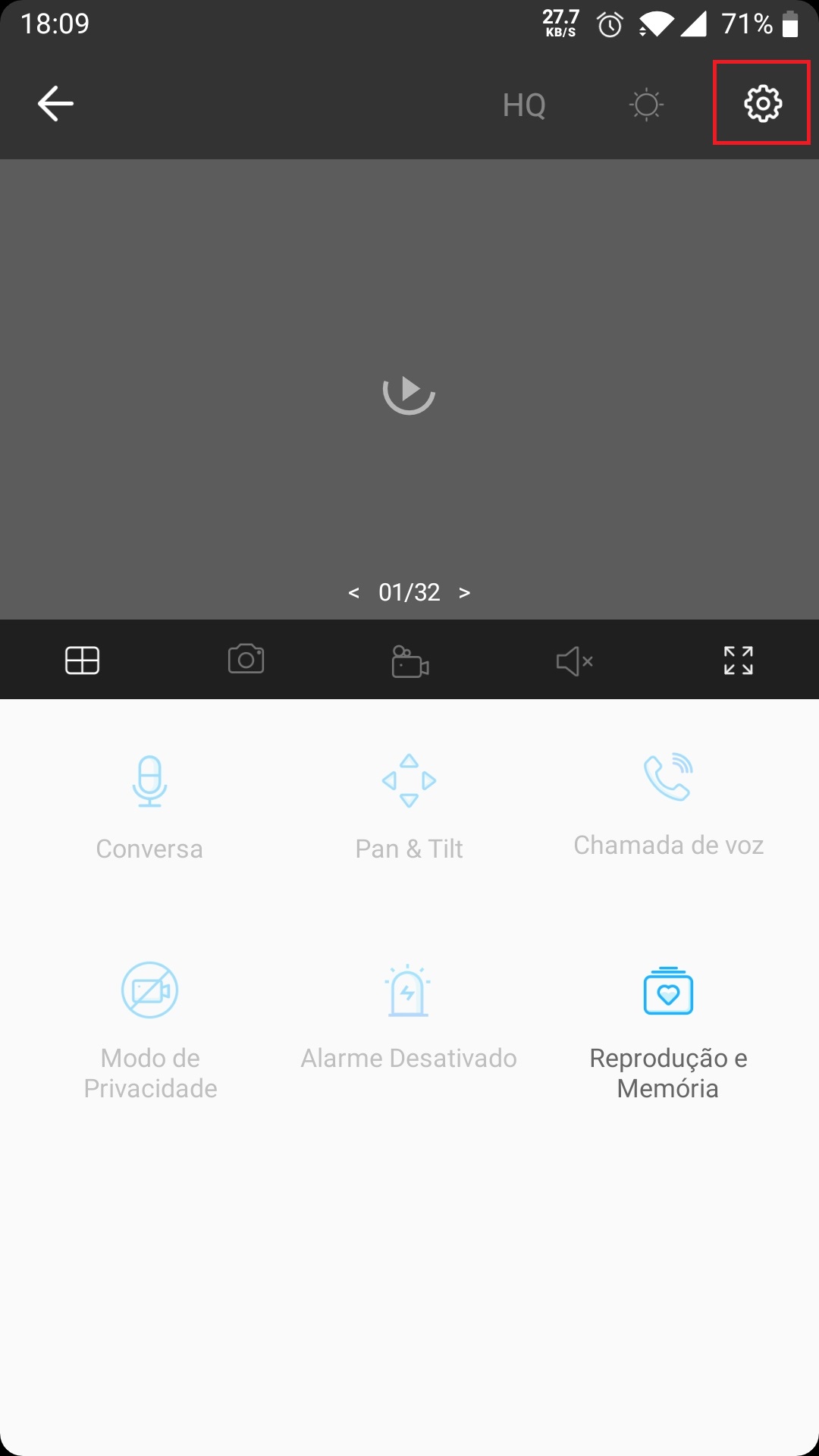Image resolution: width=819 pixels, height=1456 pixels.
Task: Start Chamada de voz
Action: (x=668, y=805)
